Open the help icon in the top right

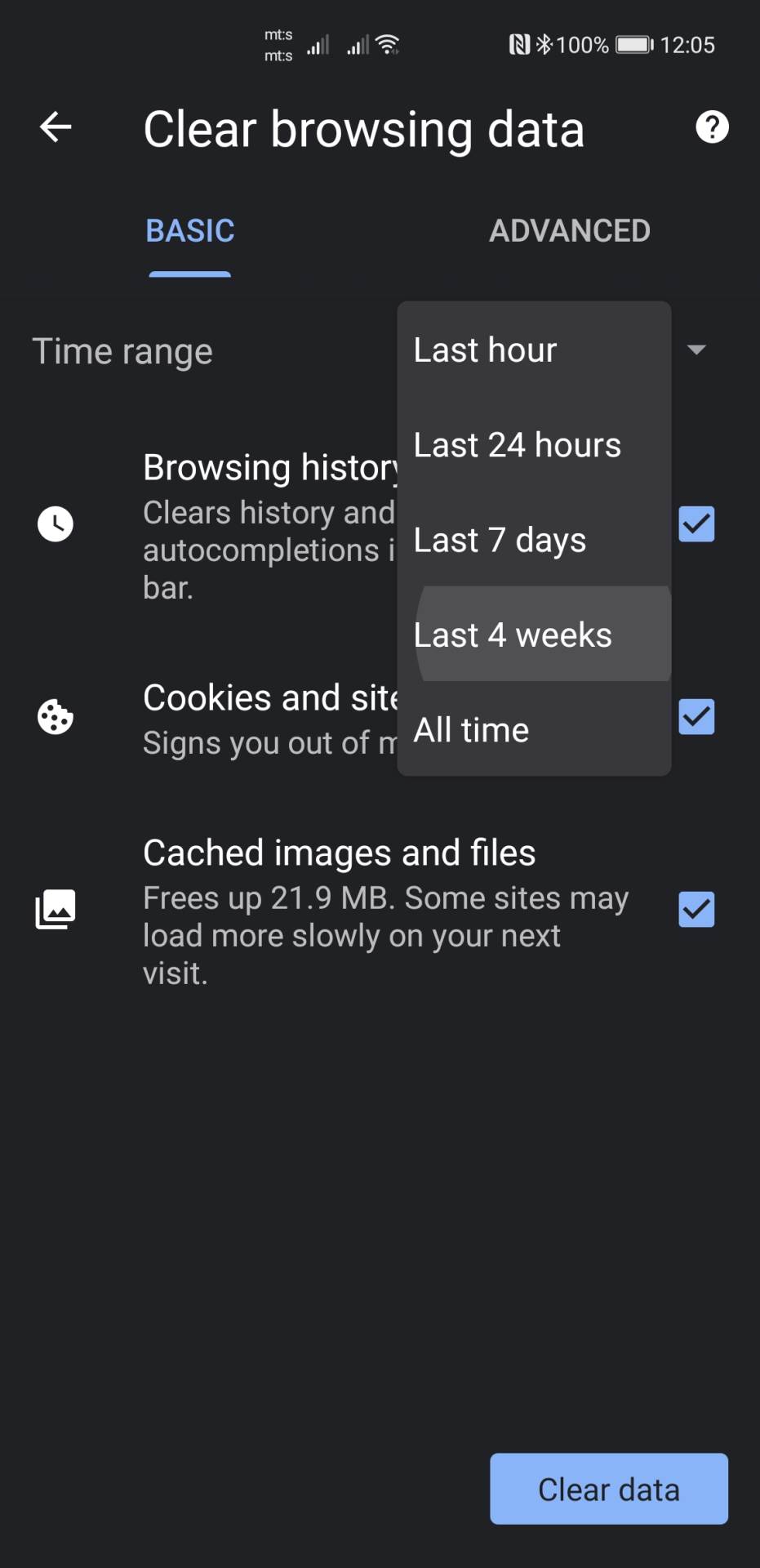click(x=712, y=127)
